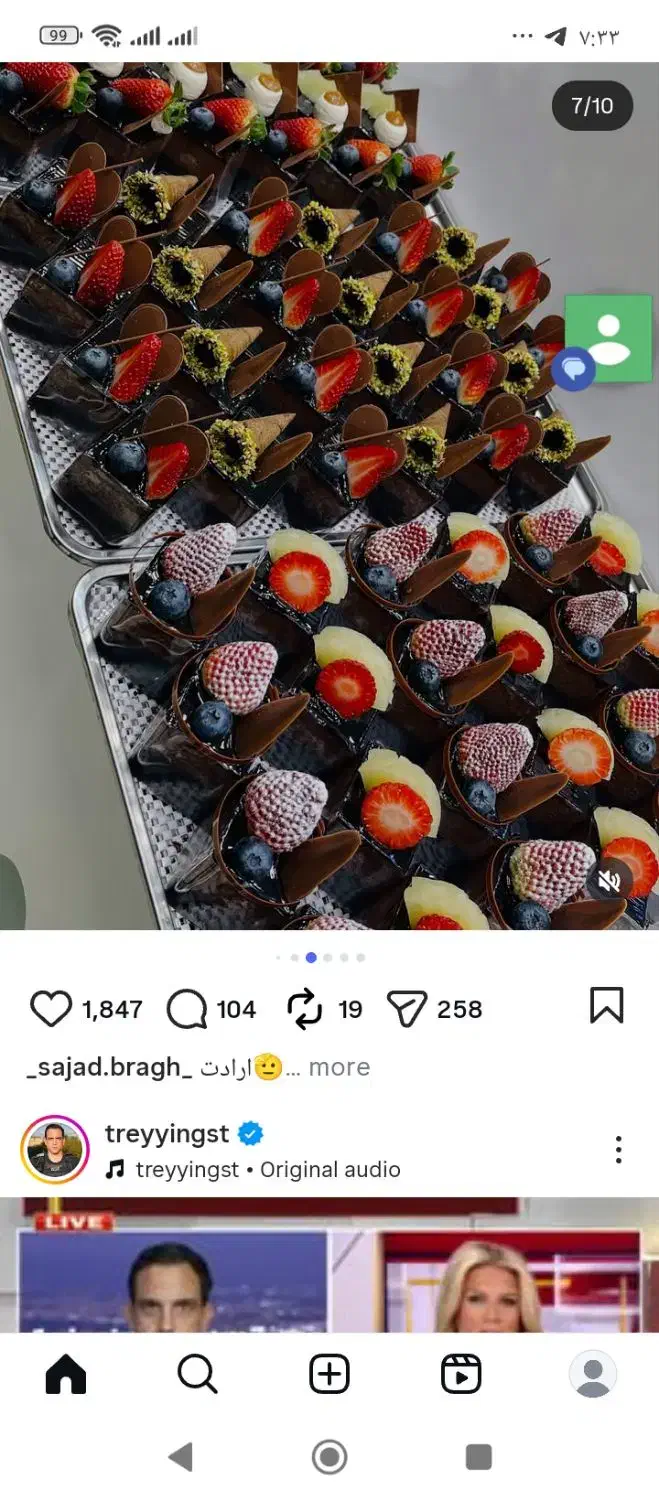
Task: Tap the system back button
Action: coord(180,1456)
